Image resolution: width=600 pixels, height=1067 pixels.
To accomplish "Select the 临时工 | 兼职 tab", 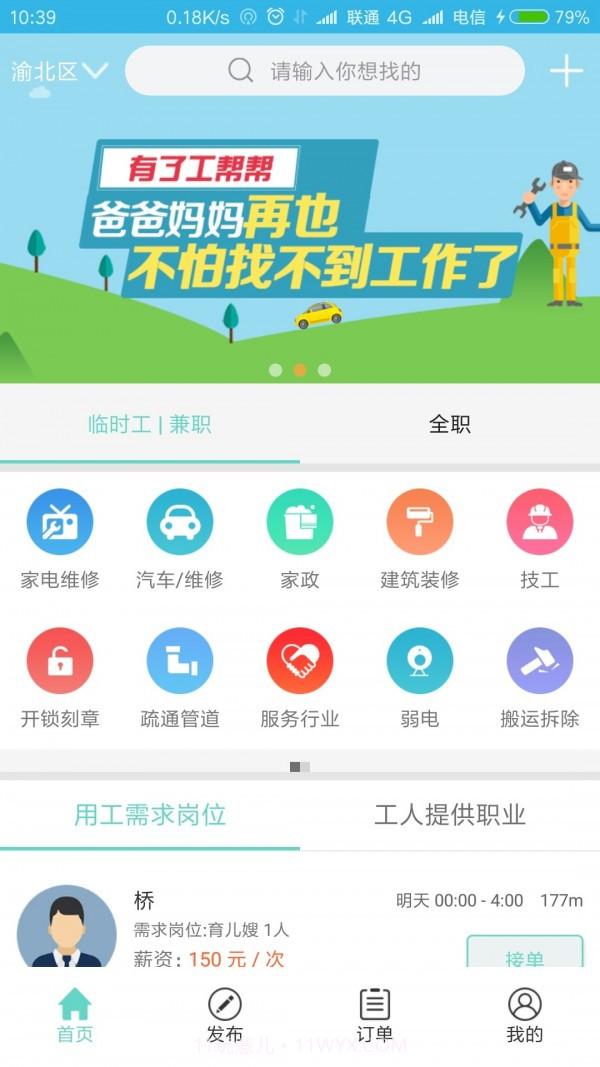I will 150,424.
